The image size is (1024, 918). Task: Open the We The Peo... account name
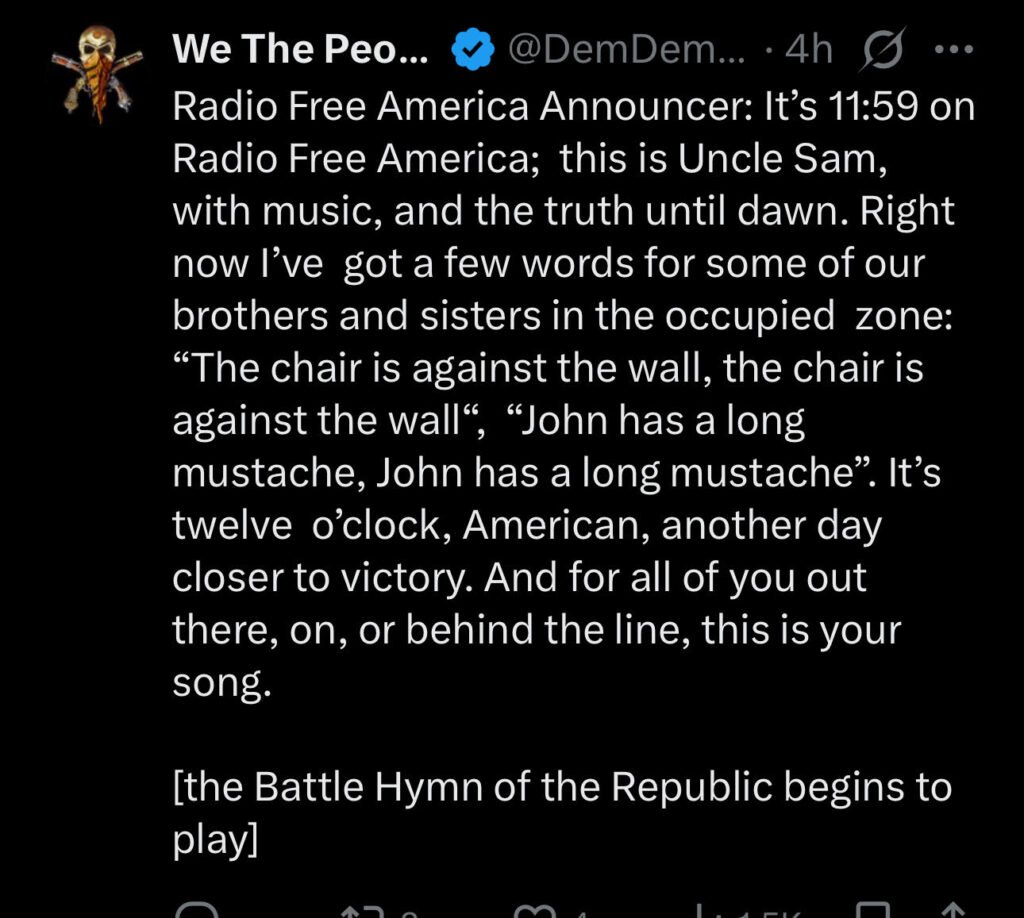(x=300, y=49)
